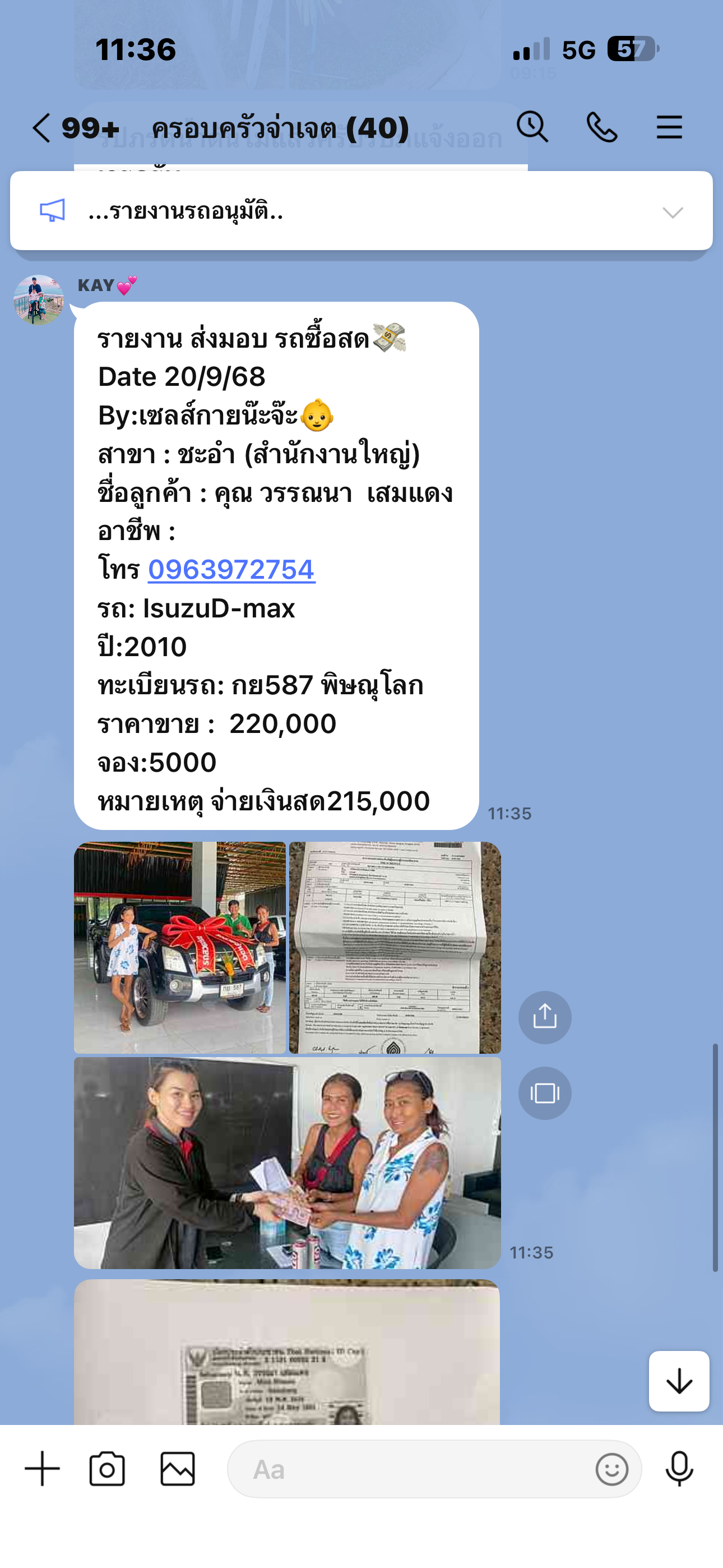Jump to the latest message
Image resolution: width=723 pixels, height=1568 pixels.
point(679,1381)
